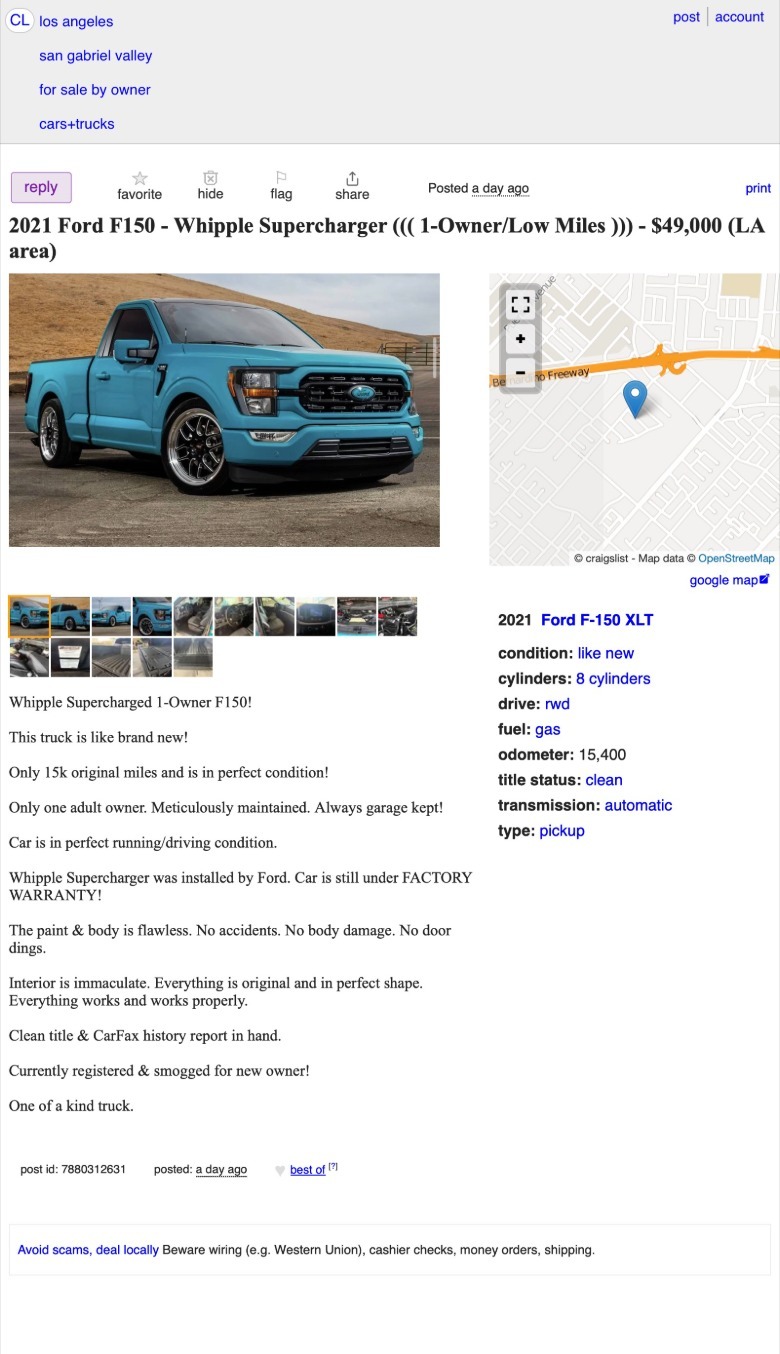
Task: Hide this posting
Action: pos(210,186)
